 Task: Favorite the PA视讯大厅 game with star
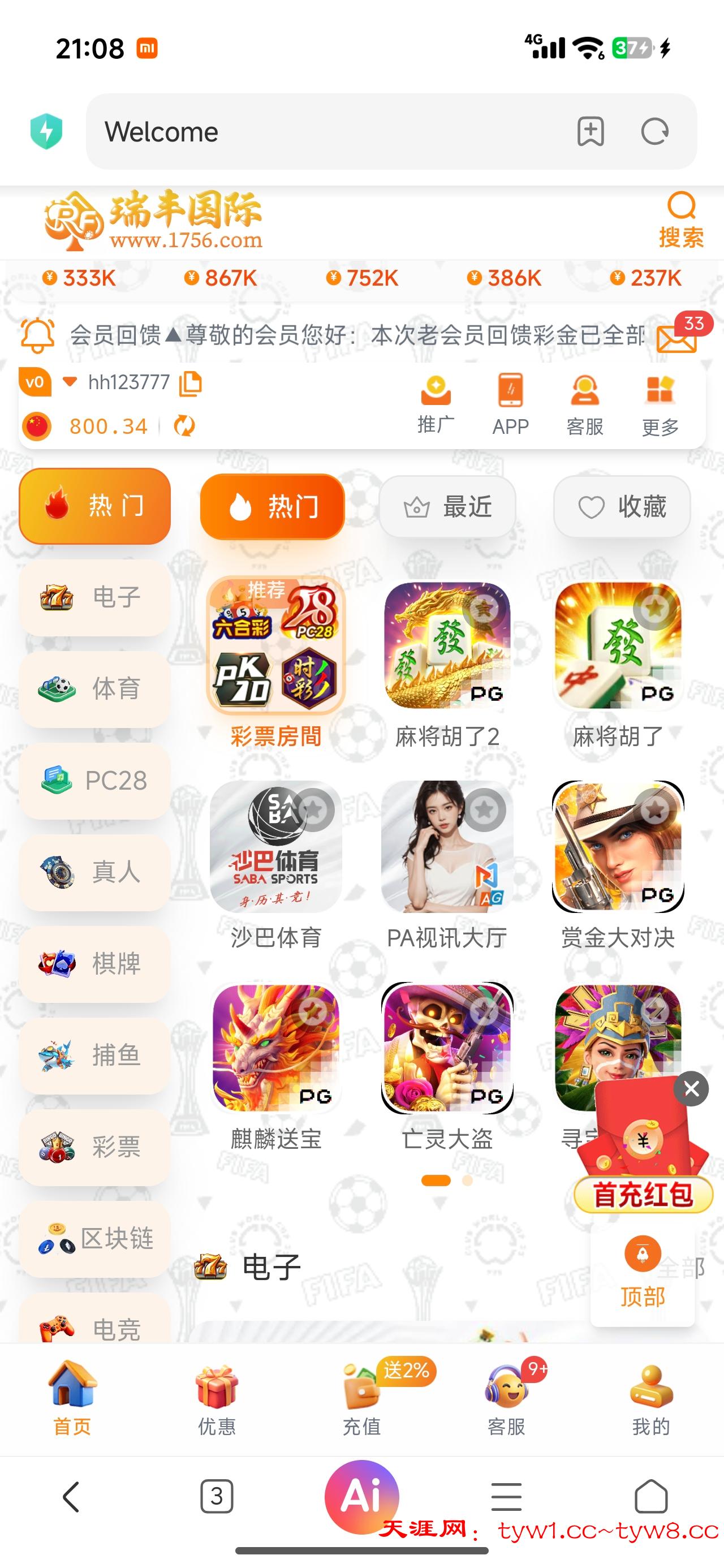click(485, 809)
